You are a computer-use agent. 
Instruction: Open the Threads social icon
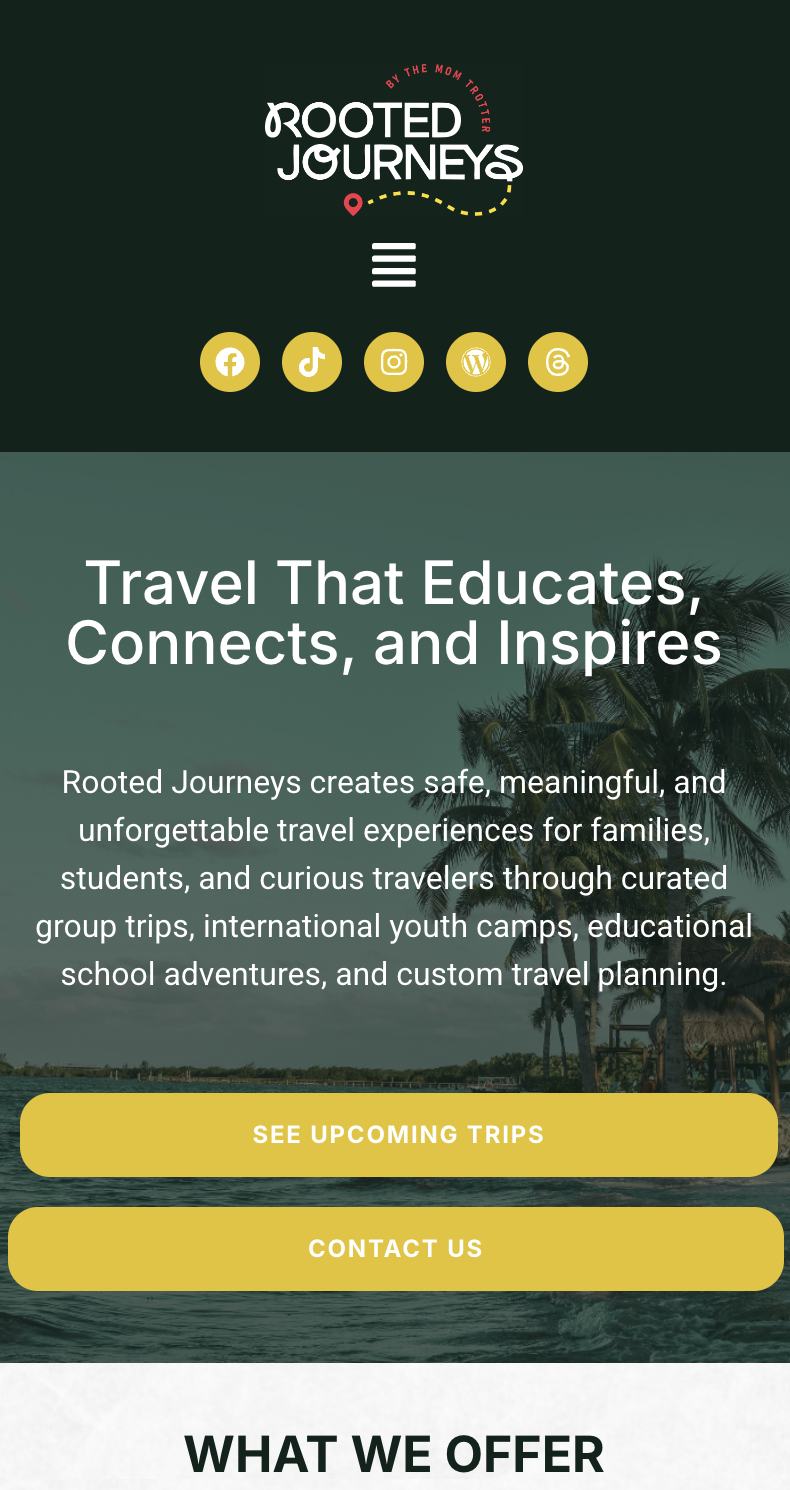(558, 362)
